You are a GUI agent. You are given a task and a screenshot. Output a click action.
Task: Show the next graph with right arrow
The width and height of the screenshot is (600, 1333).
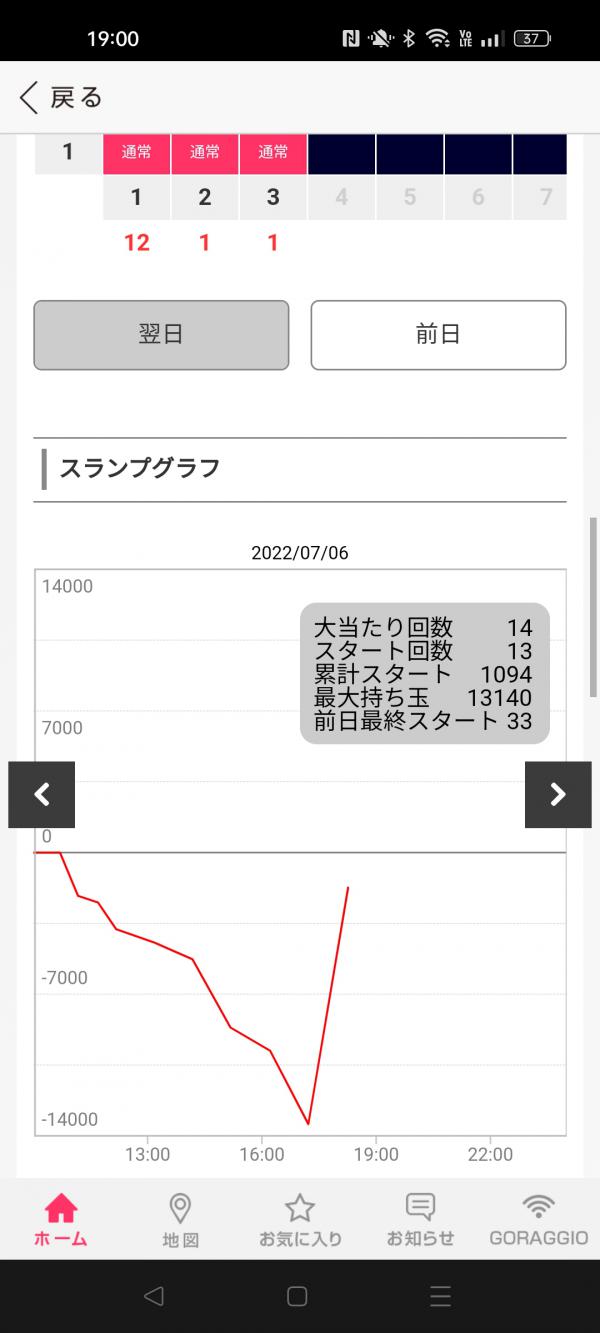pos(558,795)
